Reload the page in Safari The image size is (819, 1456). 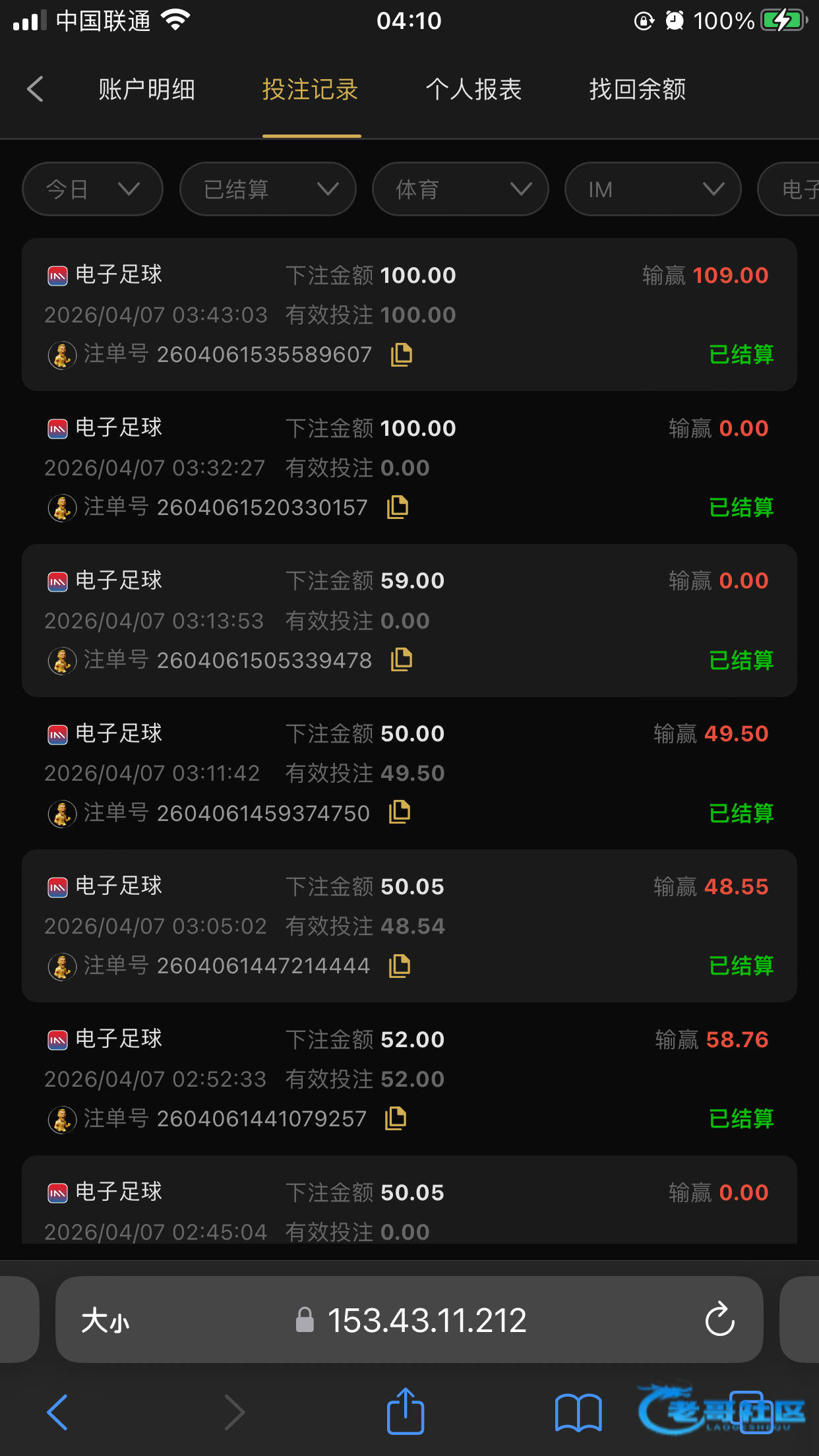719,1319
